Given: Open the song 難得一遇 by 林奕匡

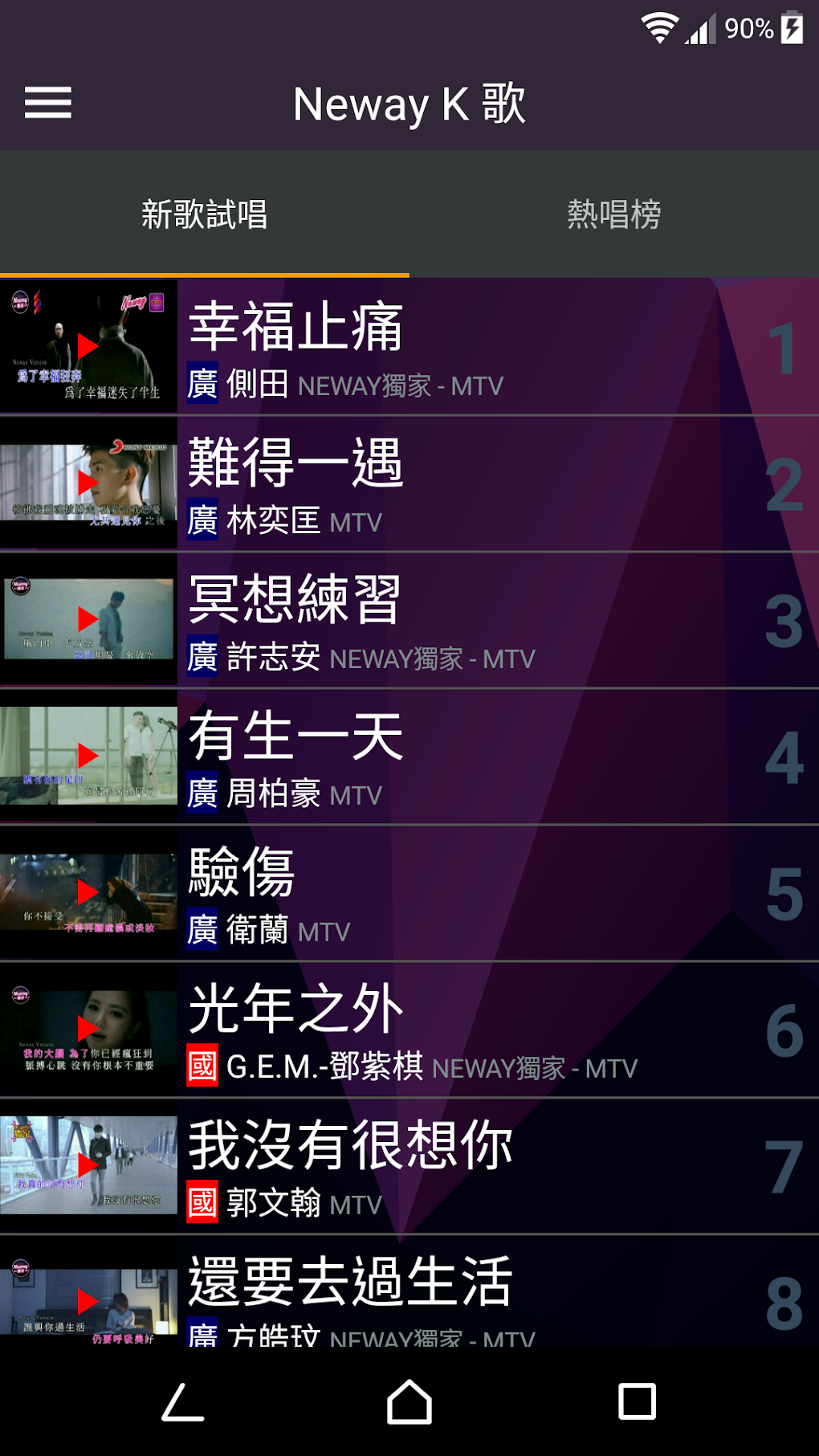Looking at the screenshot, I should click(x=450, y=483).
